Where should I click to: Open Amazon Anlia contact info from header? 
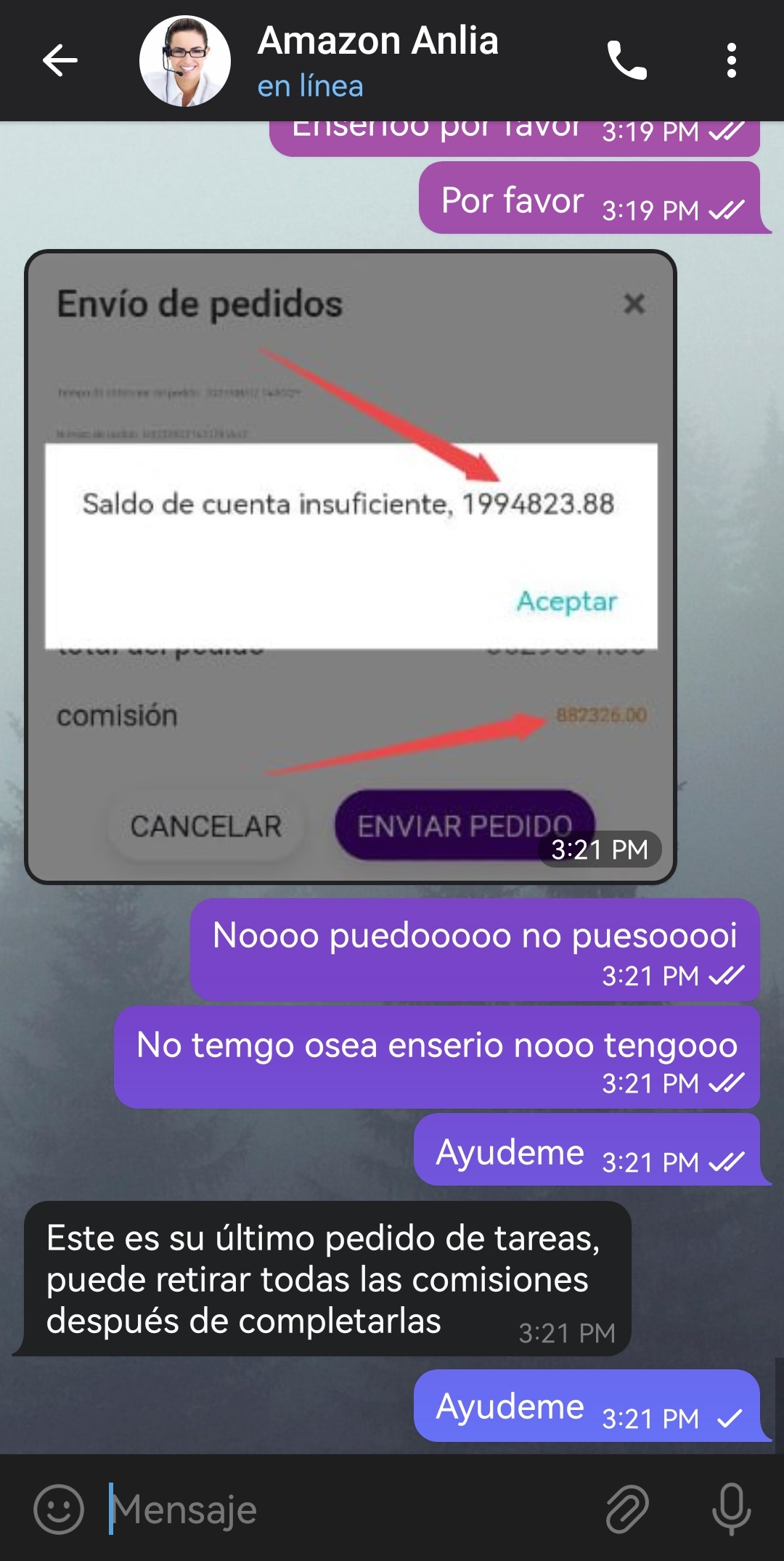pyautogui.click(x=377, y=60)
